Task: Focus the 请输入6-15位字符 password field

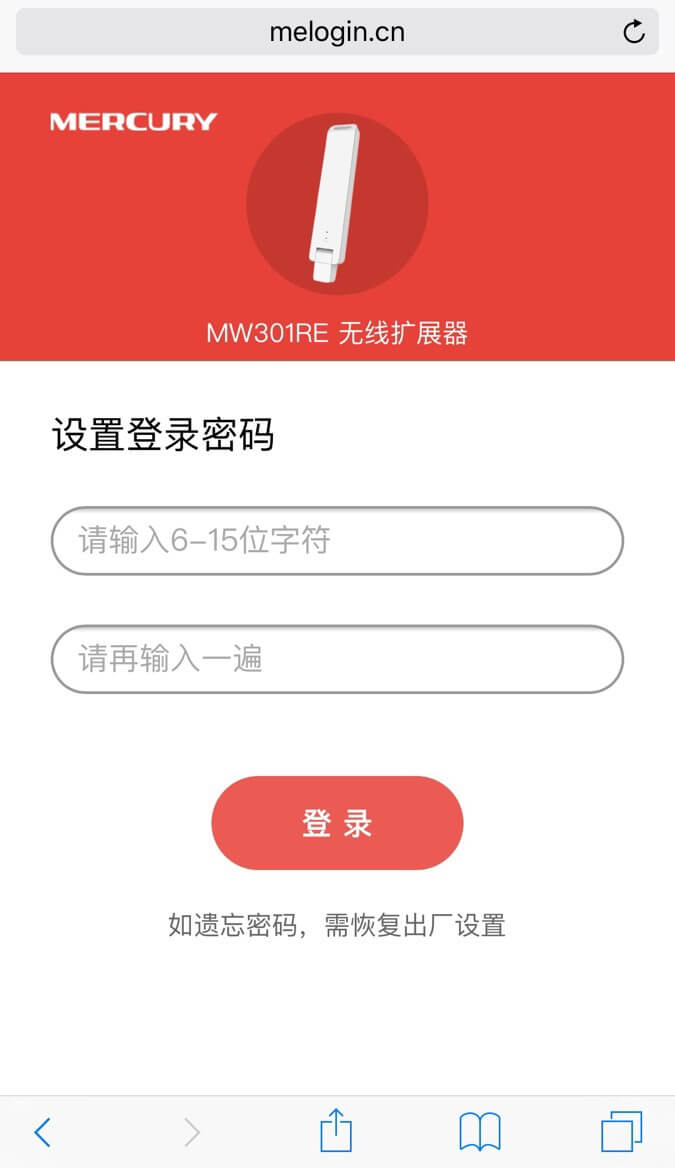Action: [x=337, y=541]
